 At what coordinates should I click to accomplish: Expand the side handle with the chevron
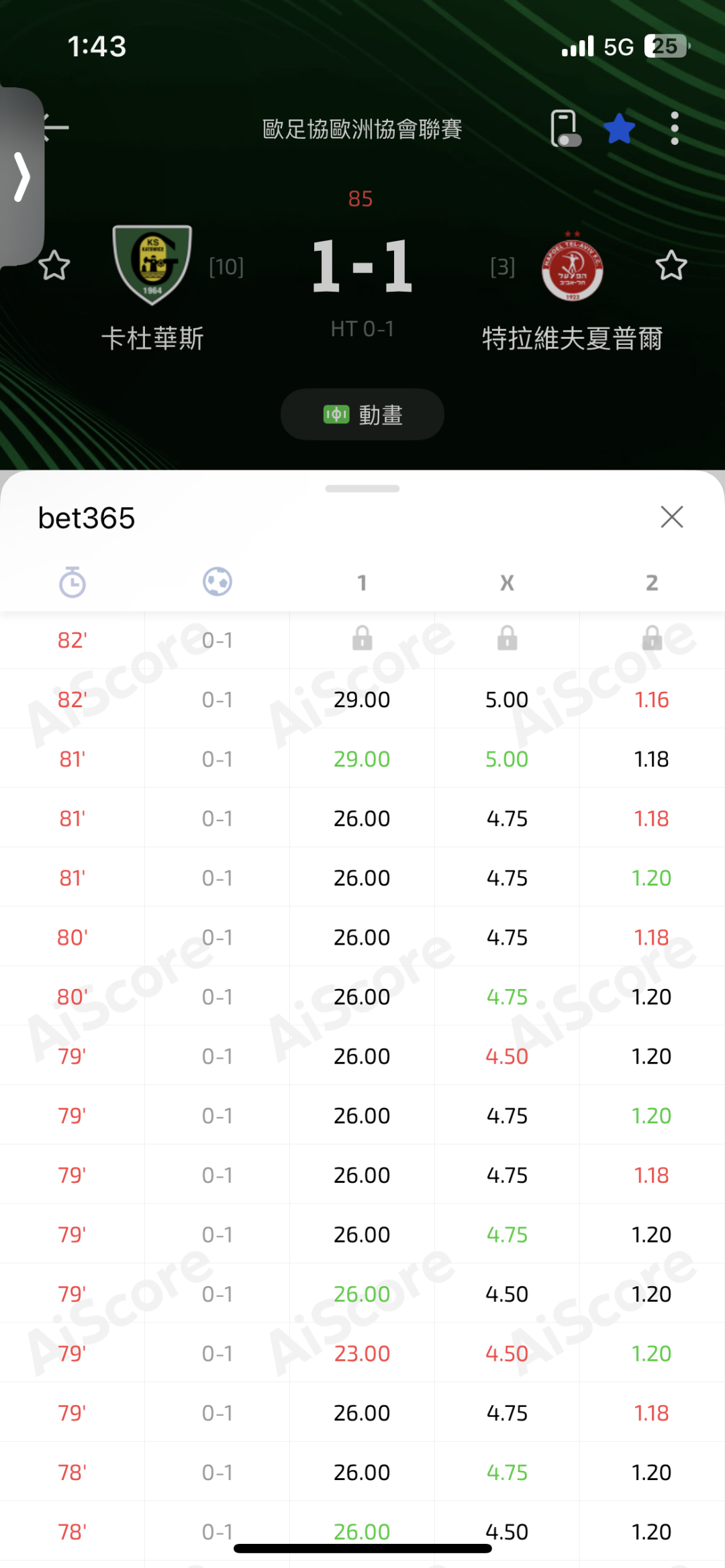[x=22, y=177]
